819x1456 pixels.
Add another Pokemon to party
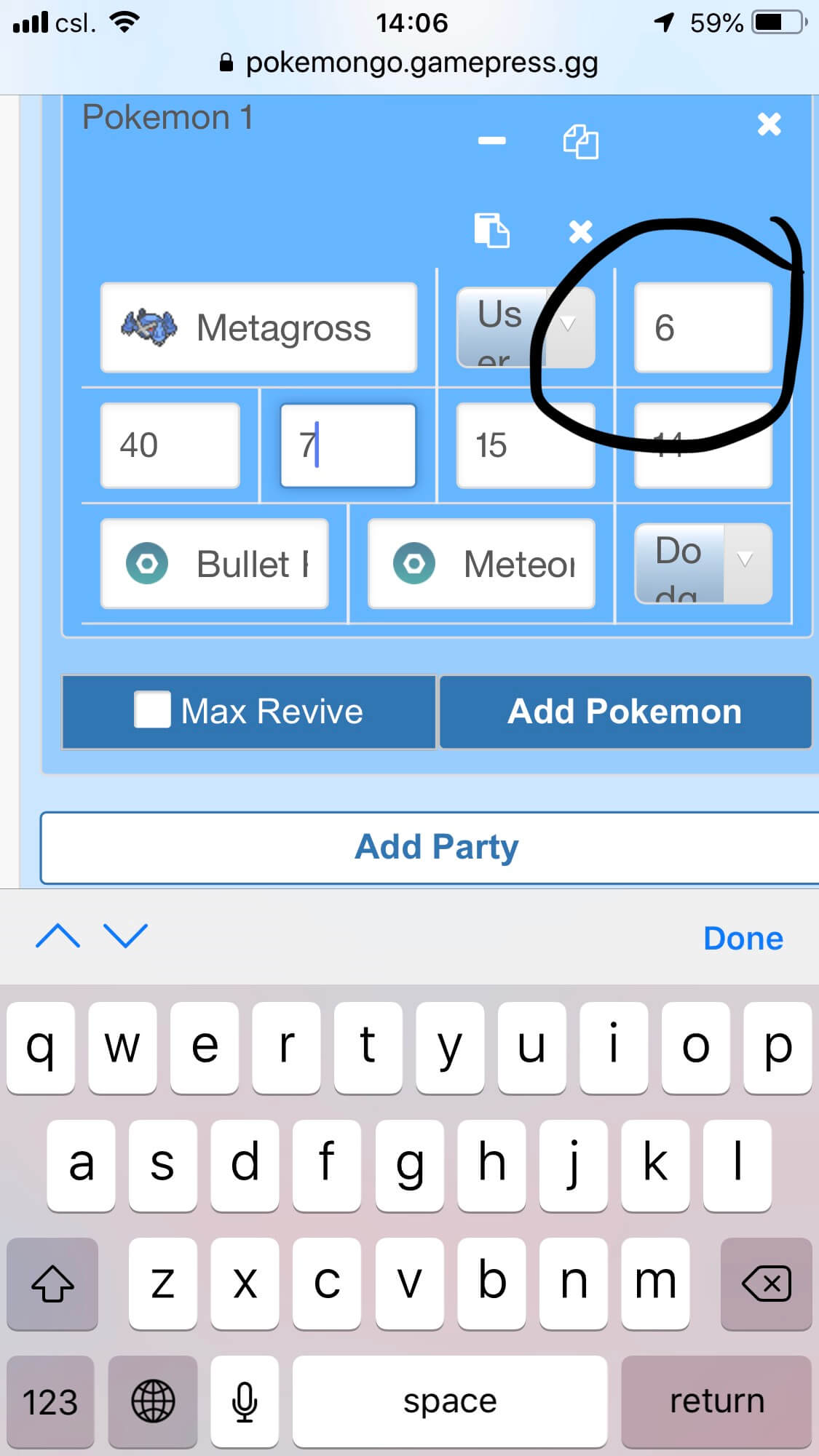625,712
